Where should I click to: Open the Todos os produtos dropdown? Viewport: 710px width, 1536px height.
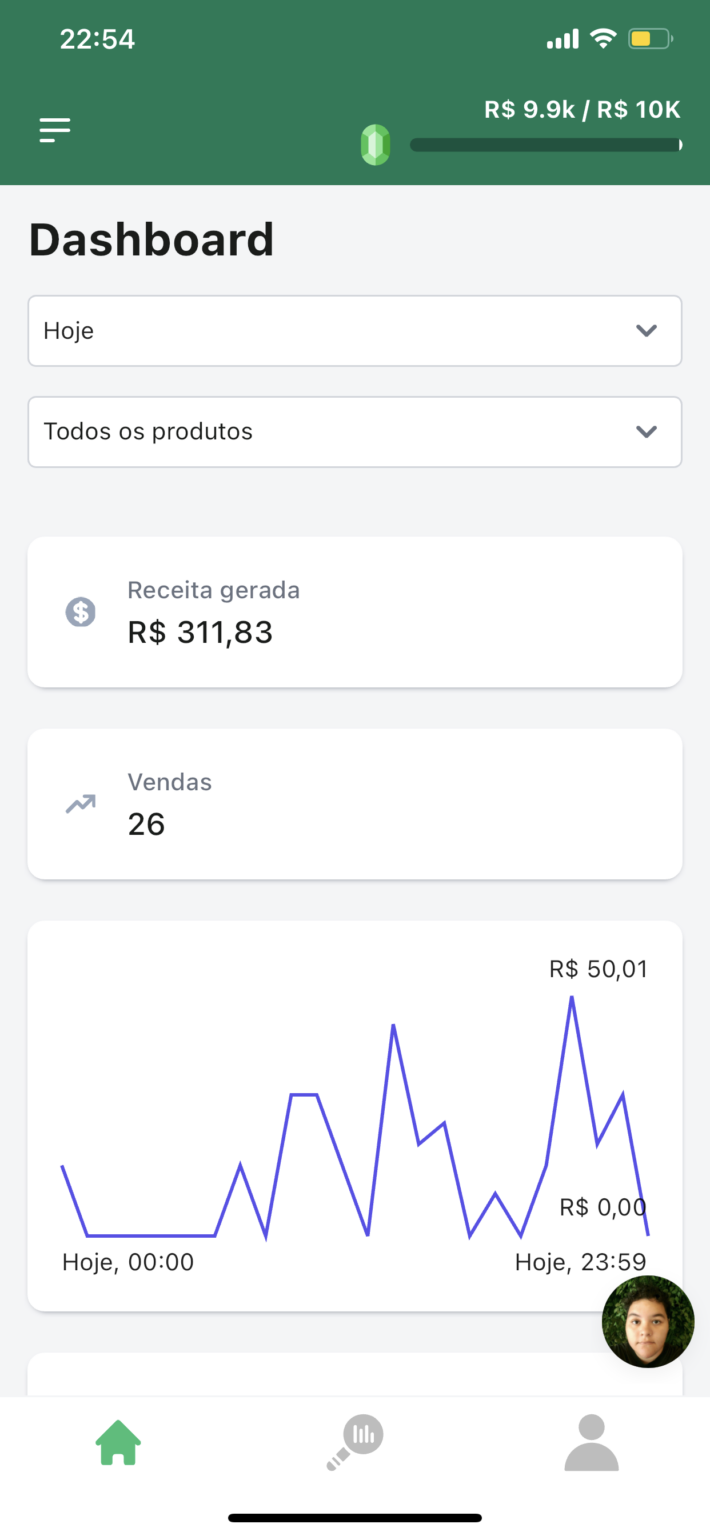[x=355, y=432]
